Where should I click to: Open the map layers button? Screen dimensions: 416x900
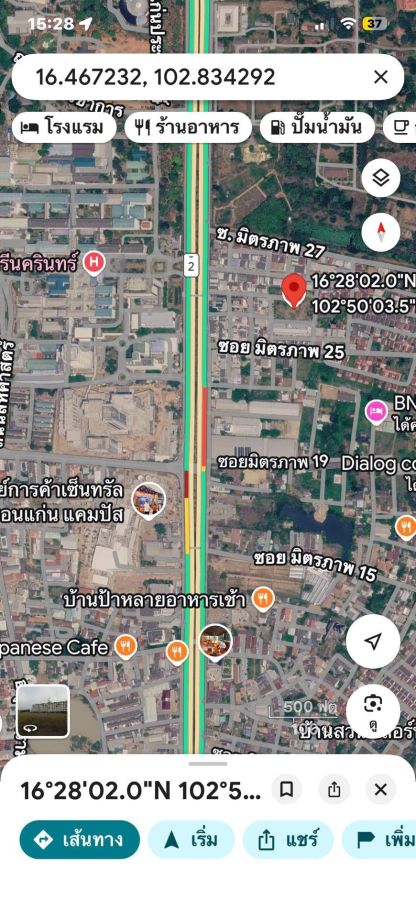pyautogui.click(x=381, y=178)
